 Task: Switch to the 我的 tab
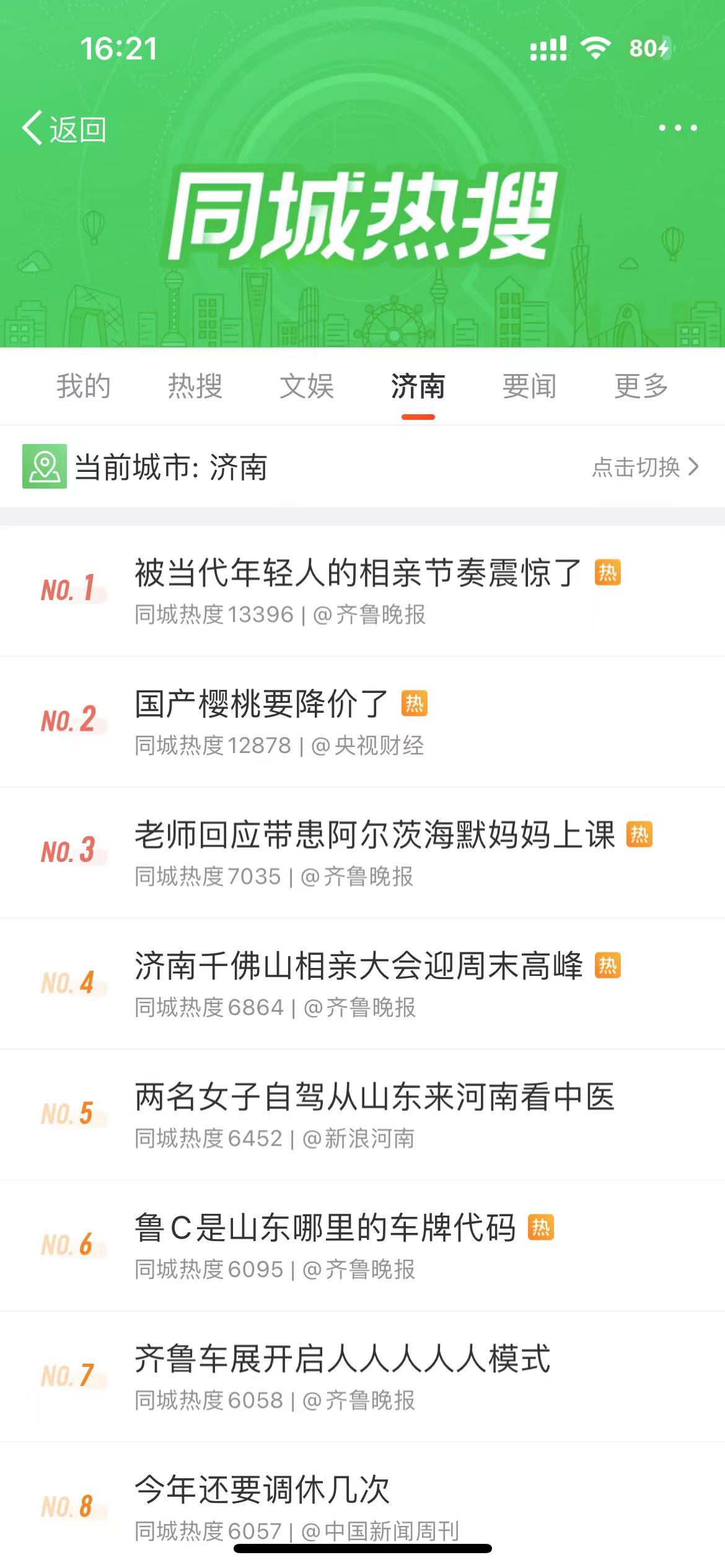point(84,386)
